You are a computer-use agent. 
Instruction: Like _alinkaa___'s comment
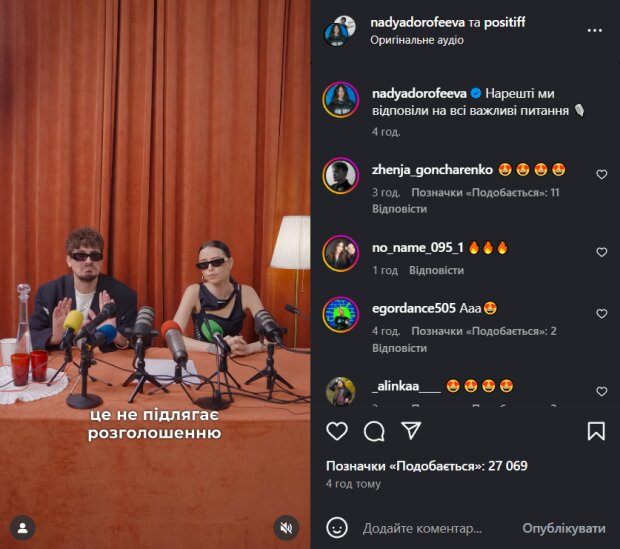pos(602,391)
